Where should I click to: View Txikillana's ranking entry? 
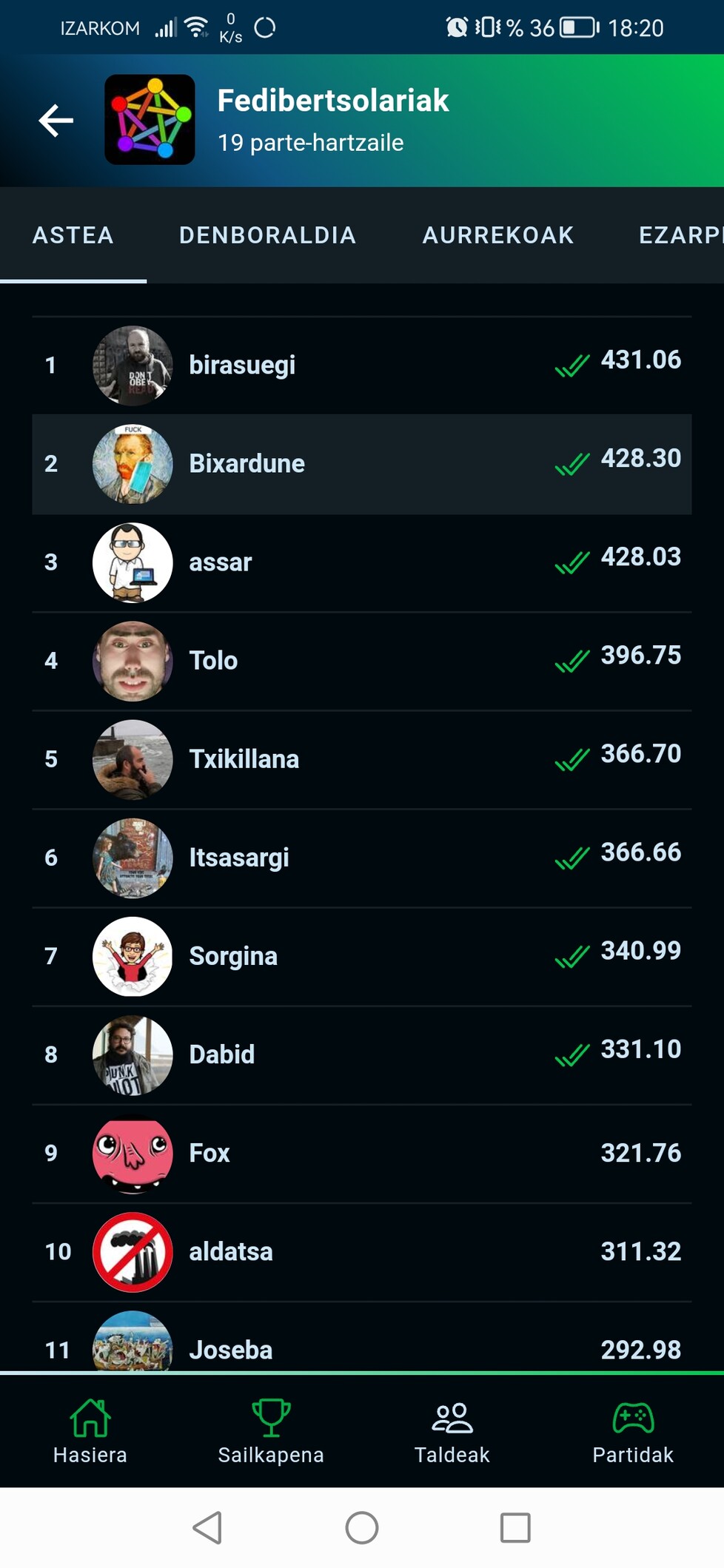click(361, 759)
